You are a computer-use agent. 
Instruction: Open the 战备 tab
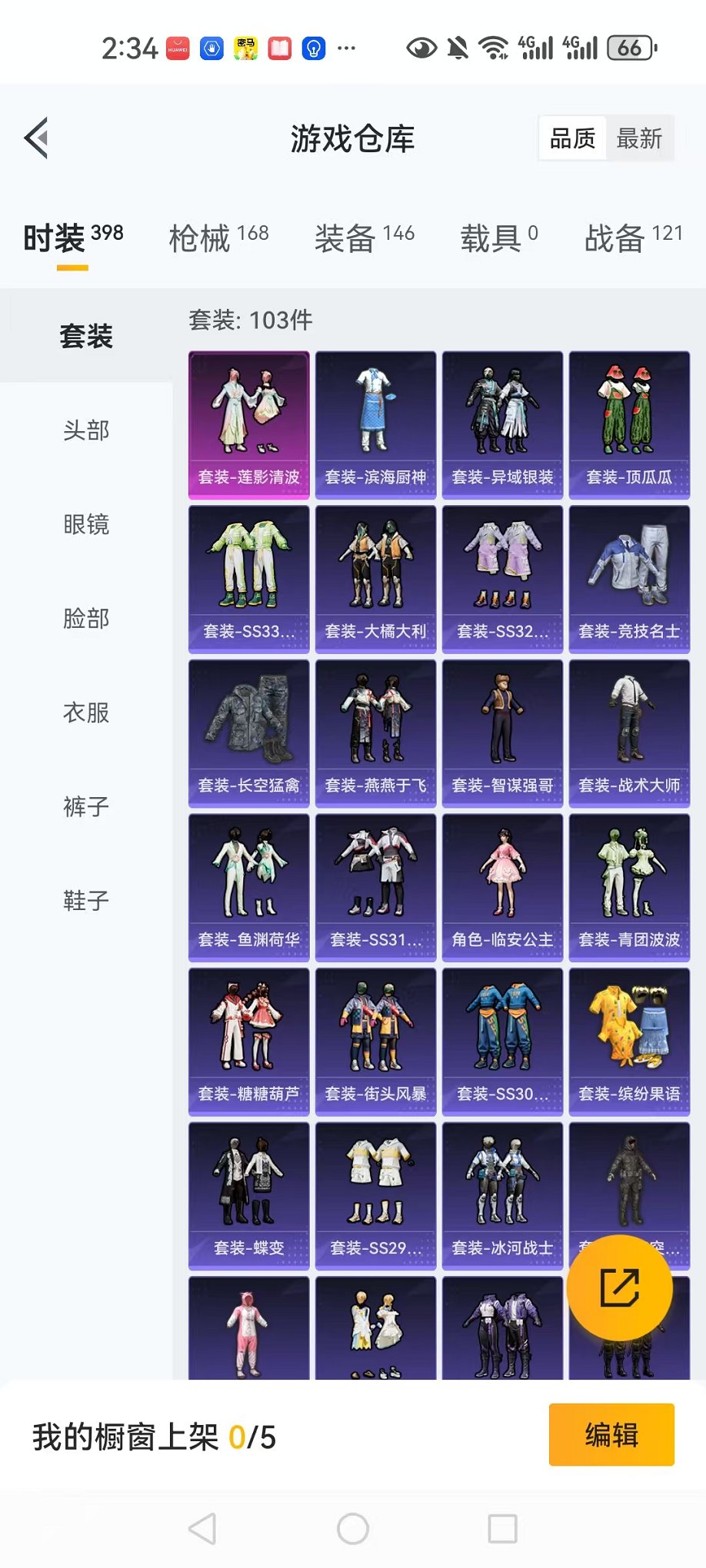point(634,237)
